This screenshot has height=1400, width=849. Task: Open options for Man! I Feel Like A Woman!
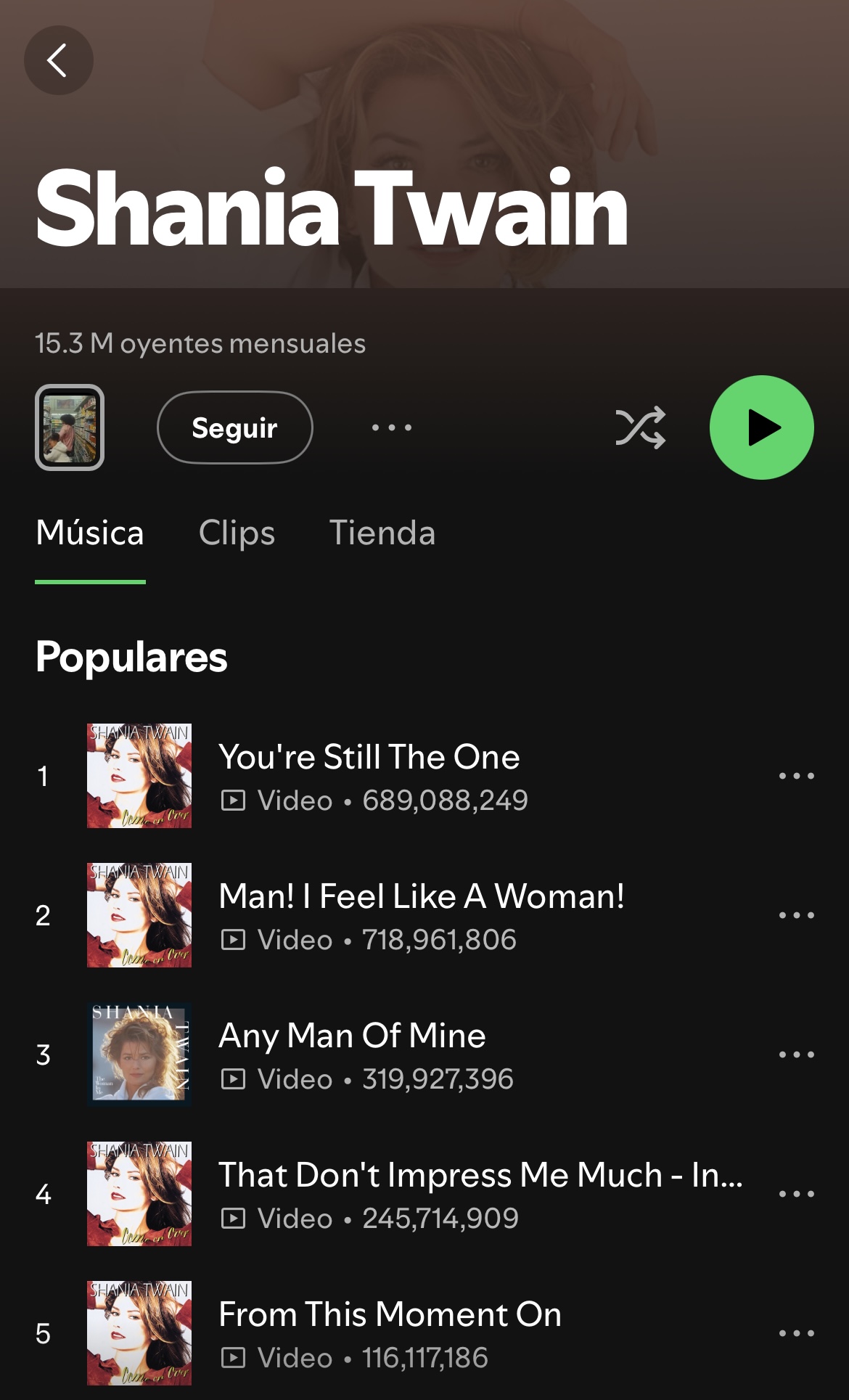796,915
